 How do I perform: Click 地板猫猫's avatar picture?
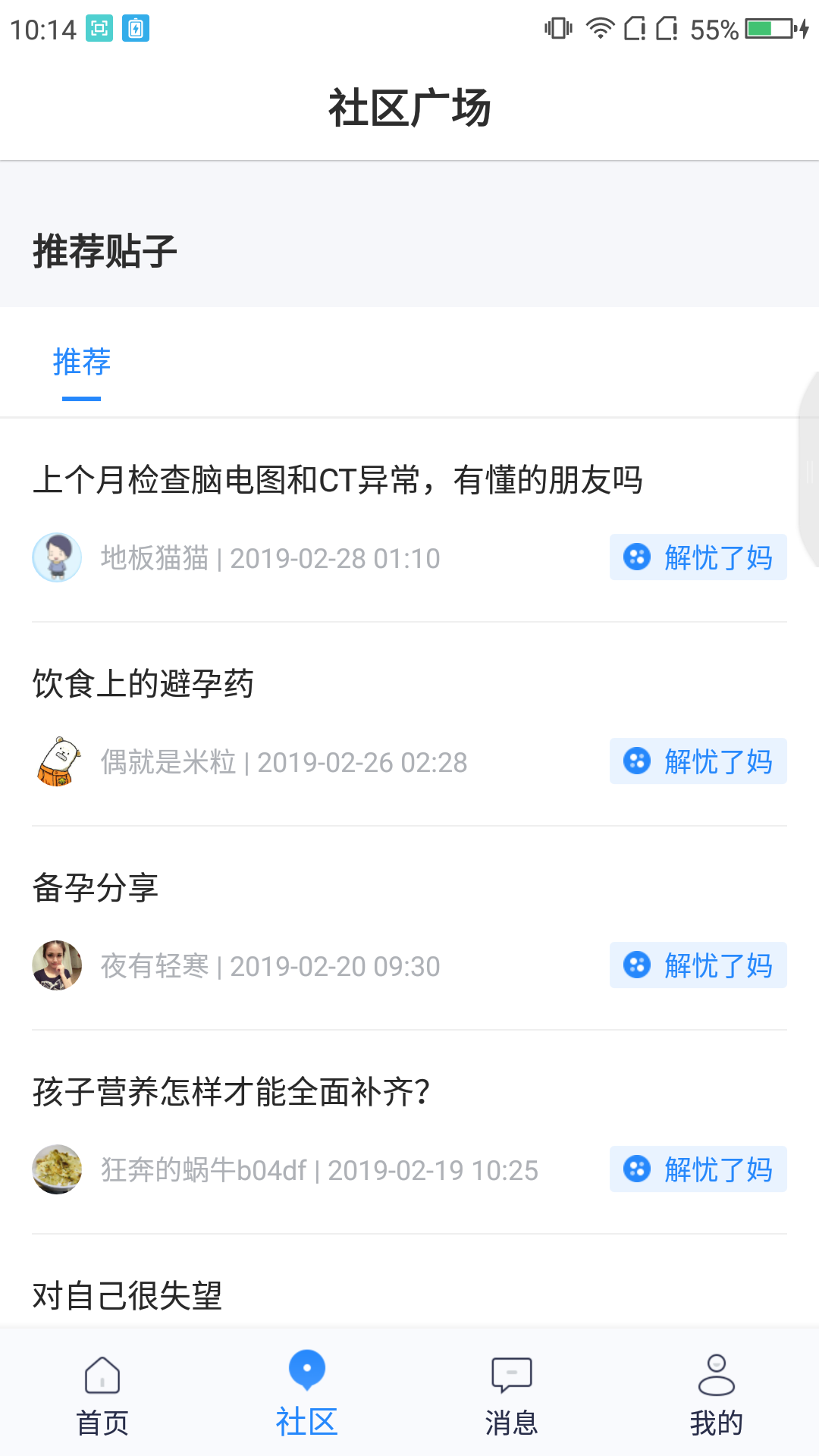click(x=56, y=557)
